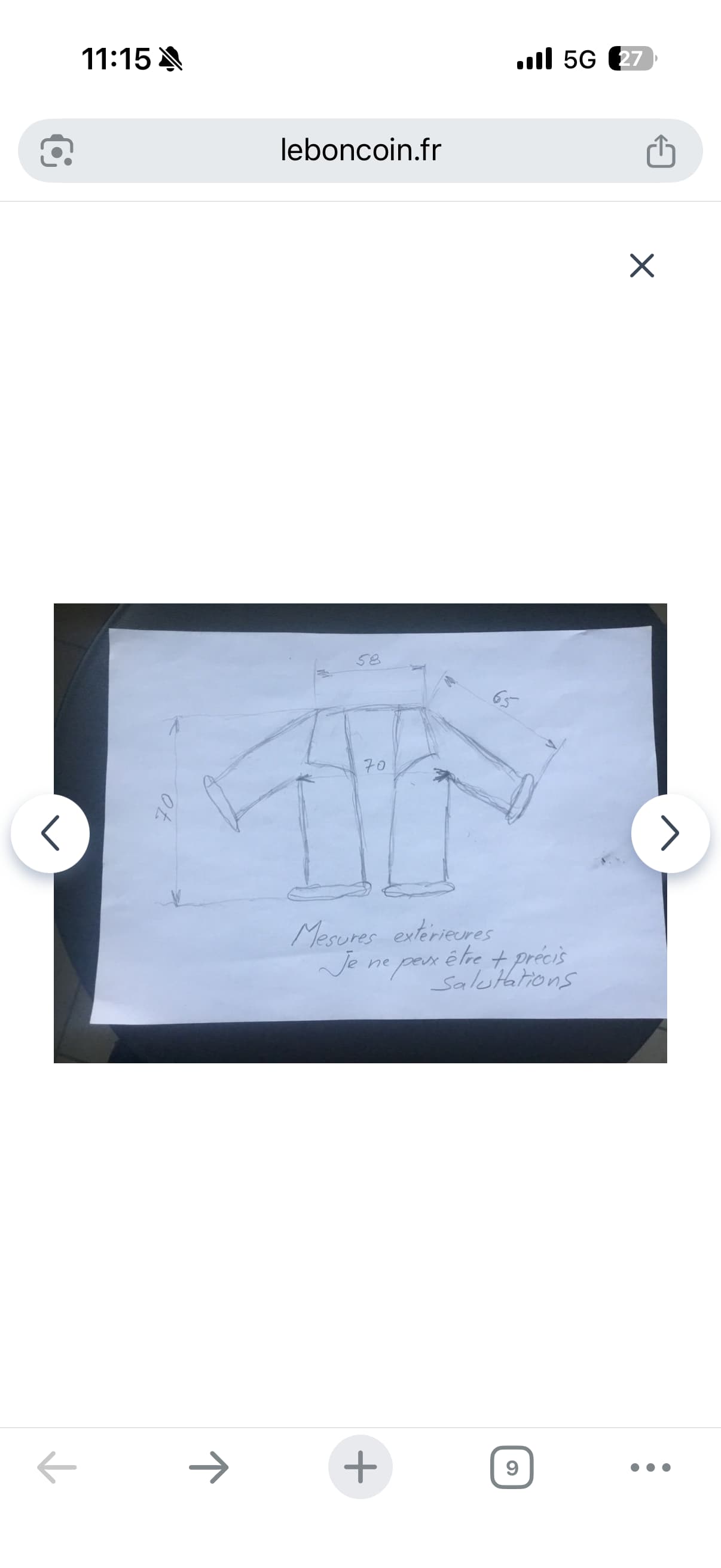The width and height of the screenshot is (721, 1568).
Task: Share this page
Action: click(x=660, y=151)
